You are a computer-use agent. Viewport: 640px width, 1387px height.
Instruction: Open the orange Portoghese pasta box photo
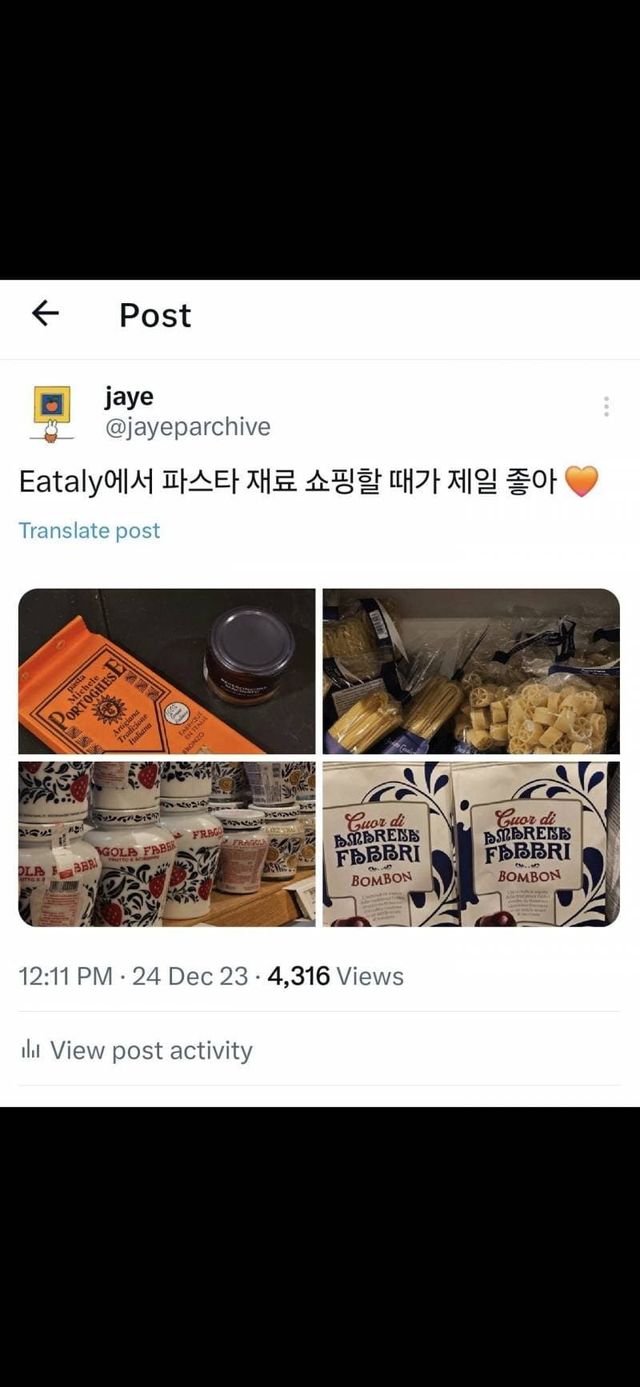click(x=167, y=671)
